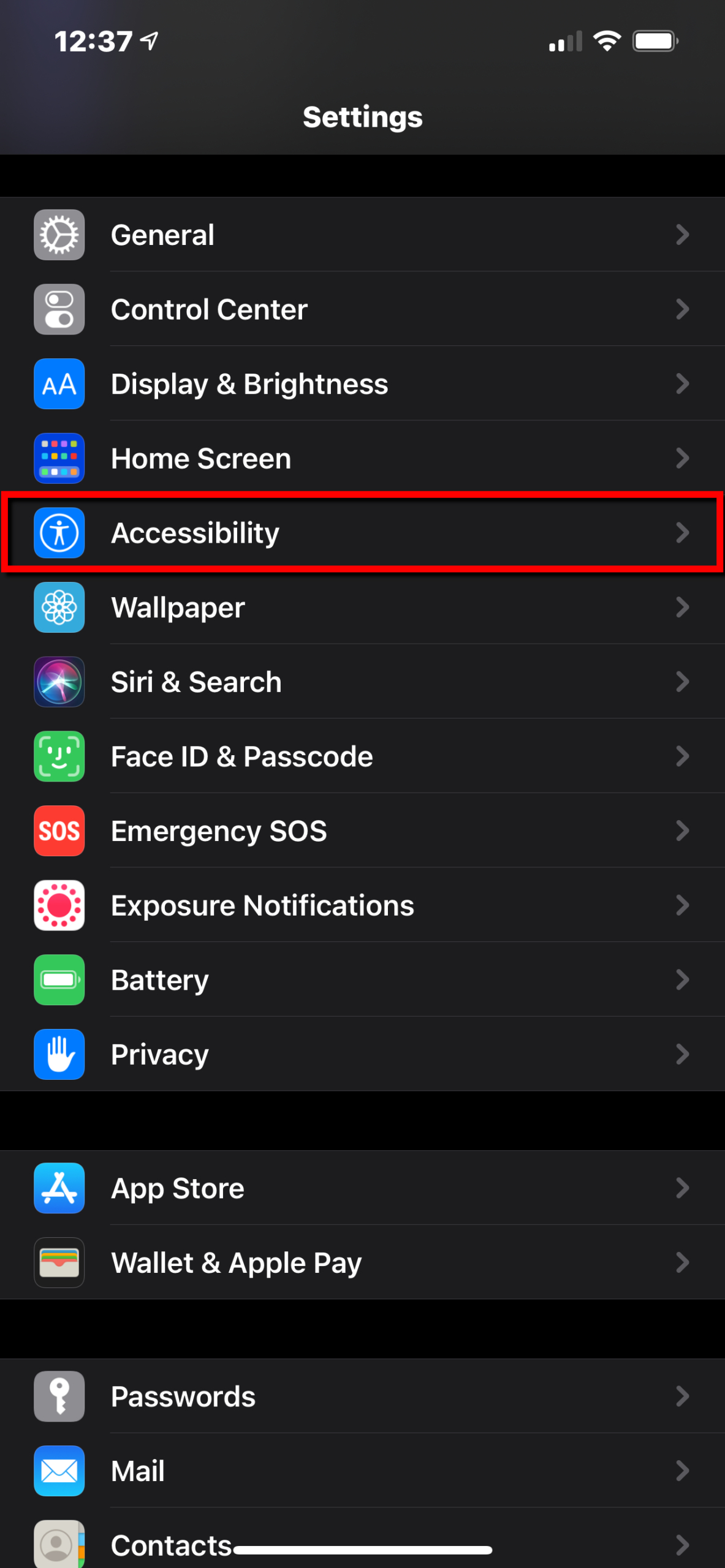Open Wallpaper settings
The image size is (725, 1568).
click(x=362, y=608)
